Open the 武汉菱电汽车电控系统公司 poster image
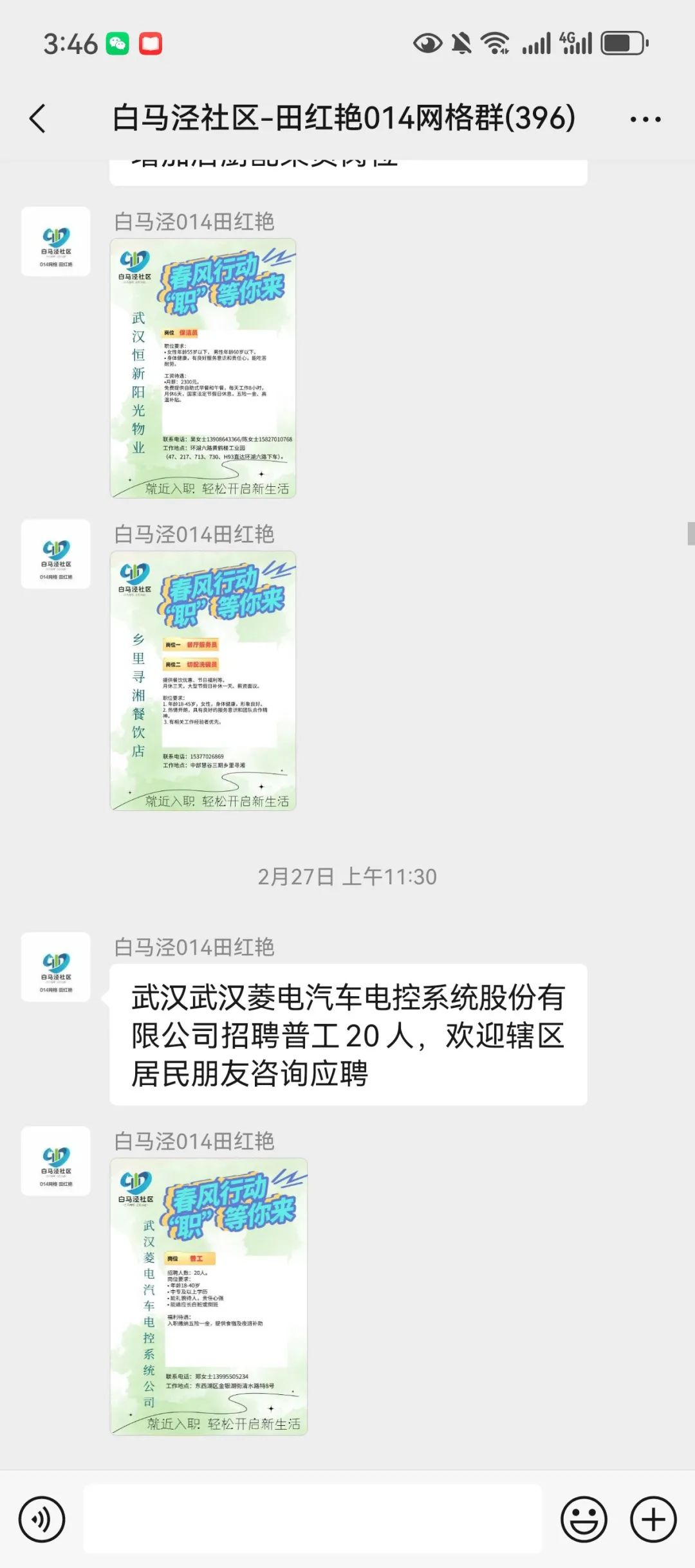Image resolution: width=695 pixels, height=1568 pixels. (209, 1296)
